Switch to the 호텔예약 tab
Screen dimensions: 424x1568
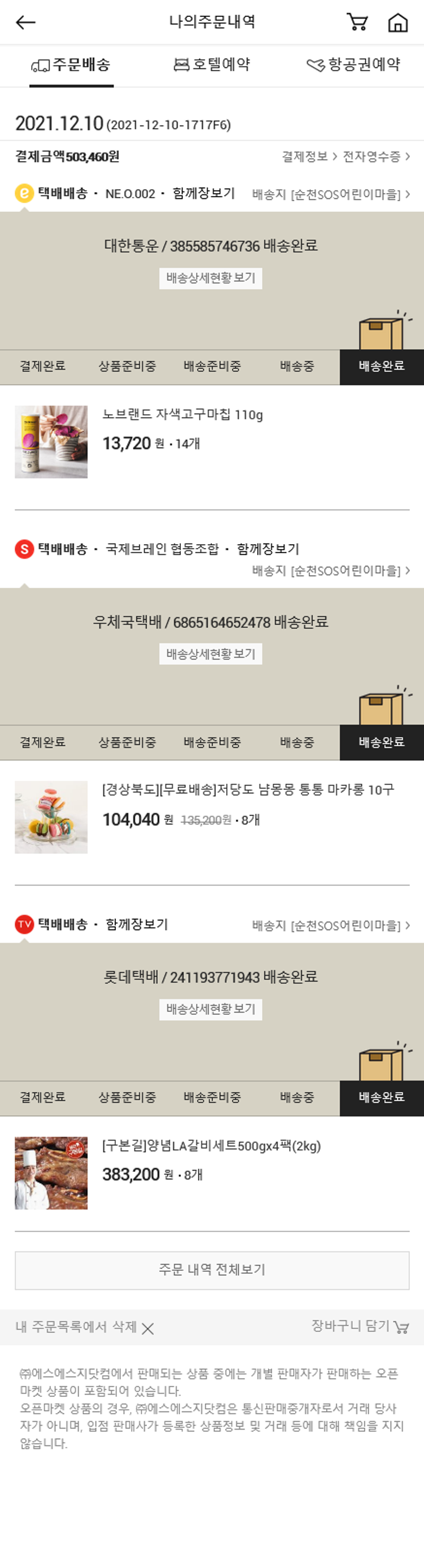click(x=212, y=64)
